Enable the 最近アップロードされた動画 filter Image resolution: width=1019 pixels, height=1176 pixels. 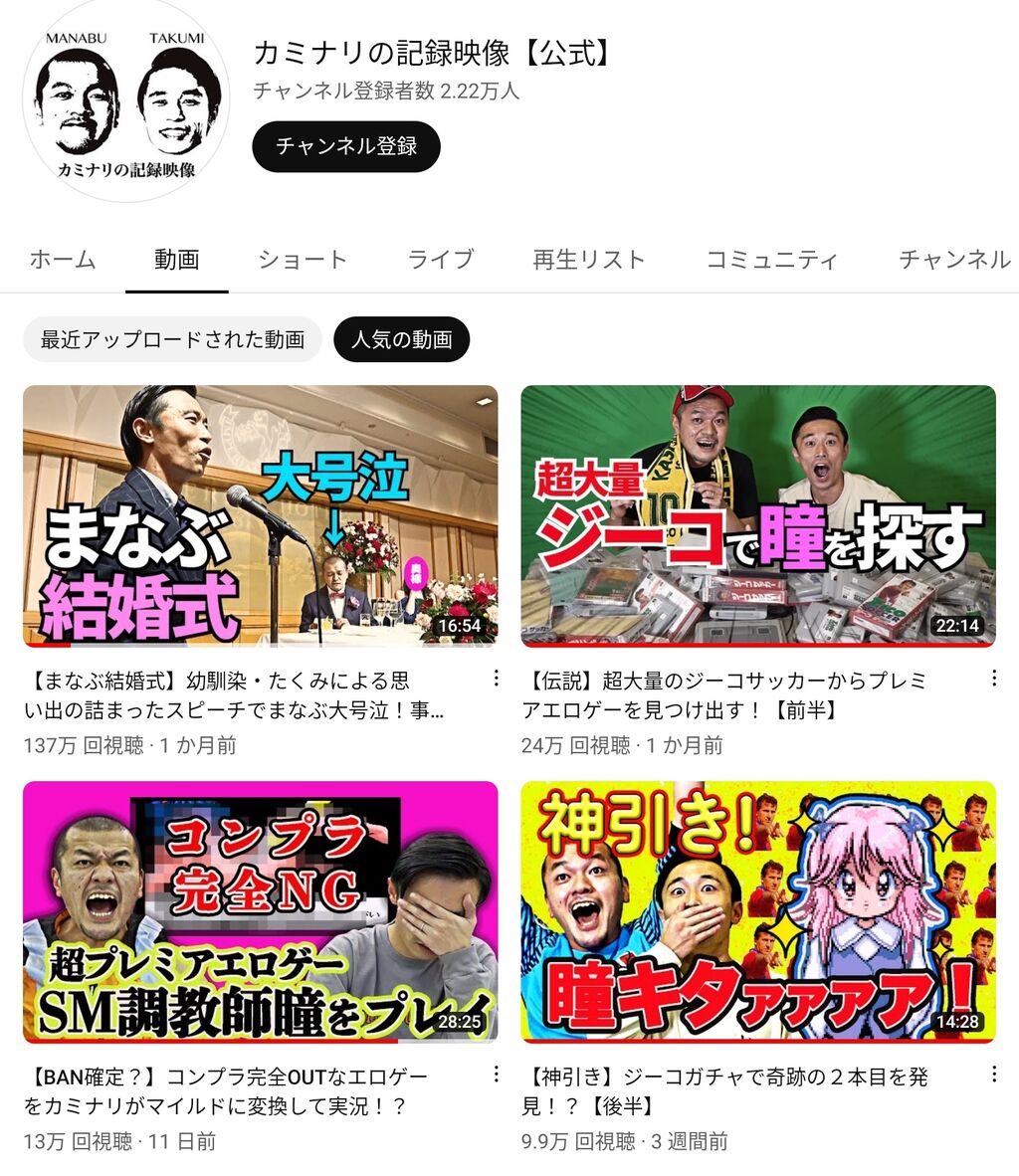coord(171,339)
